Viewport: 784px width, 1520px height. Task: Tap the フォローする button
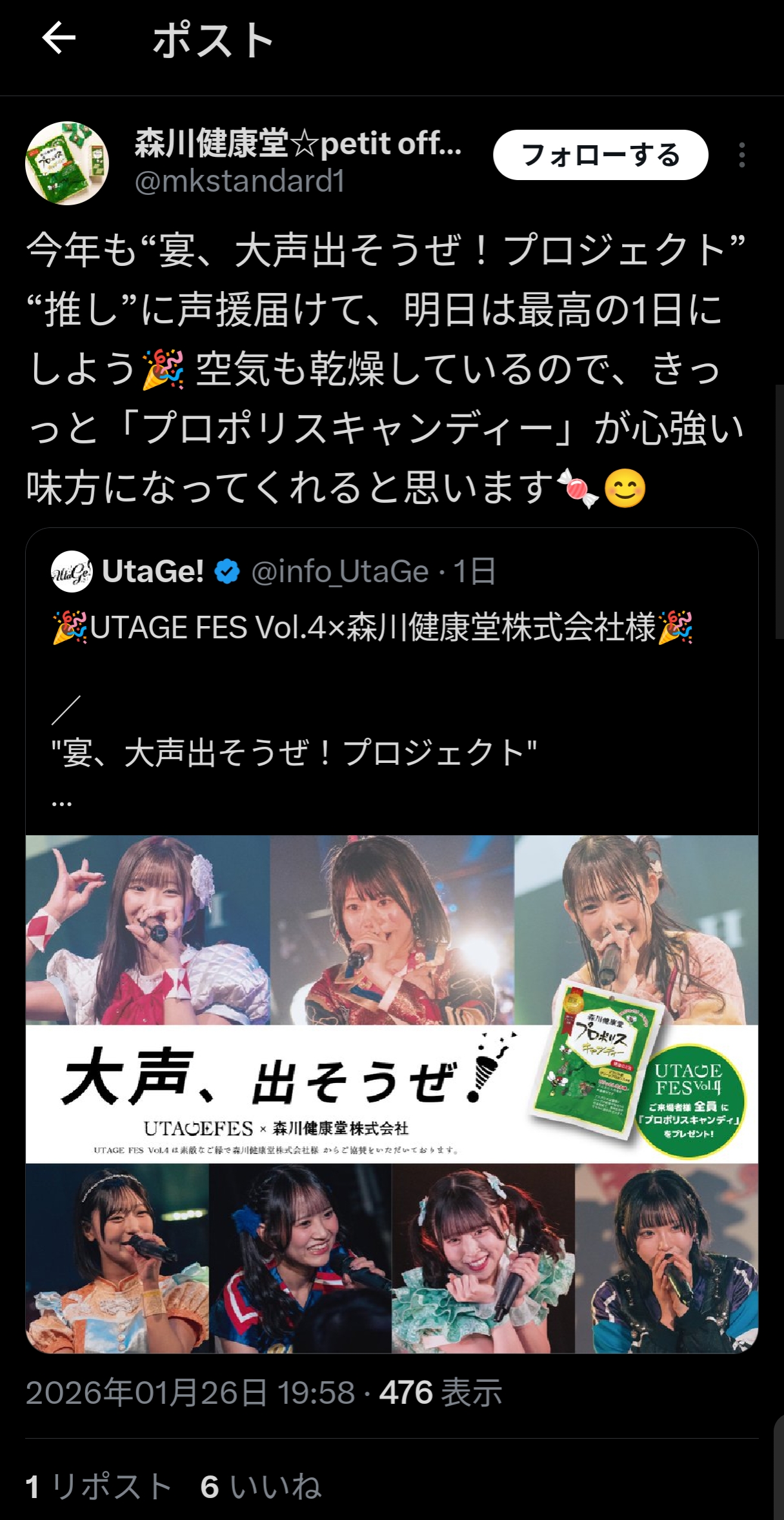click(x=600, y=155)
